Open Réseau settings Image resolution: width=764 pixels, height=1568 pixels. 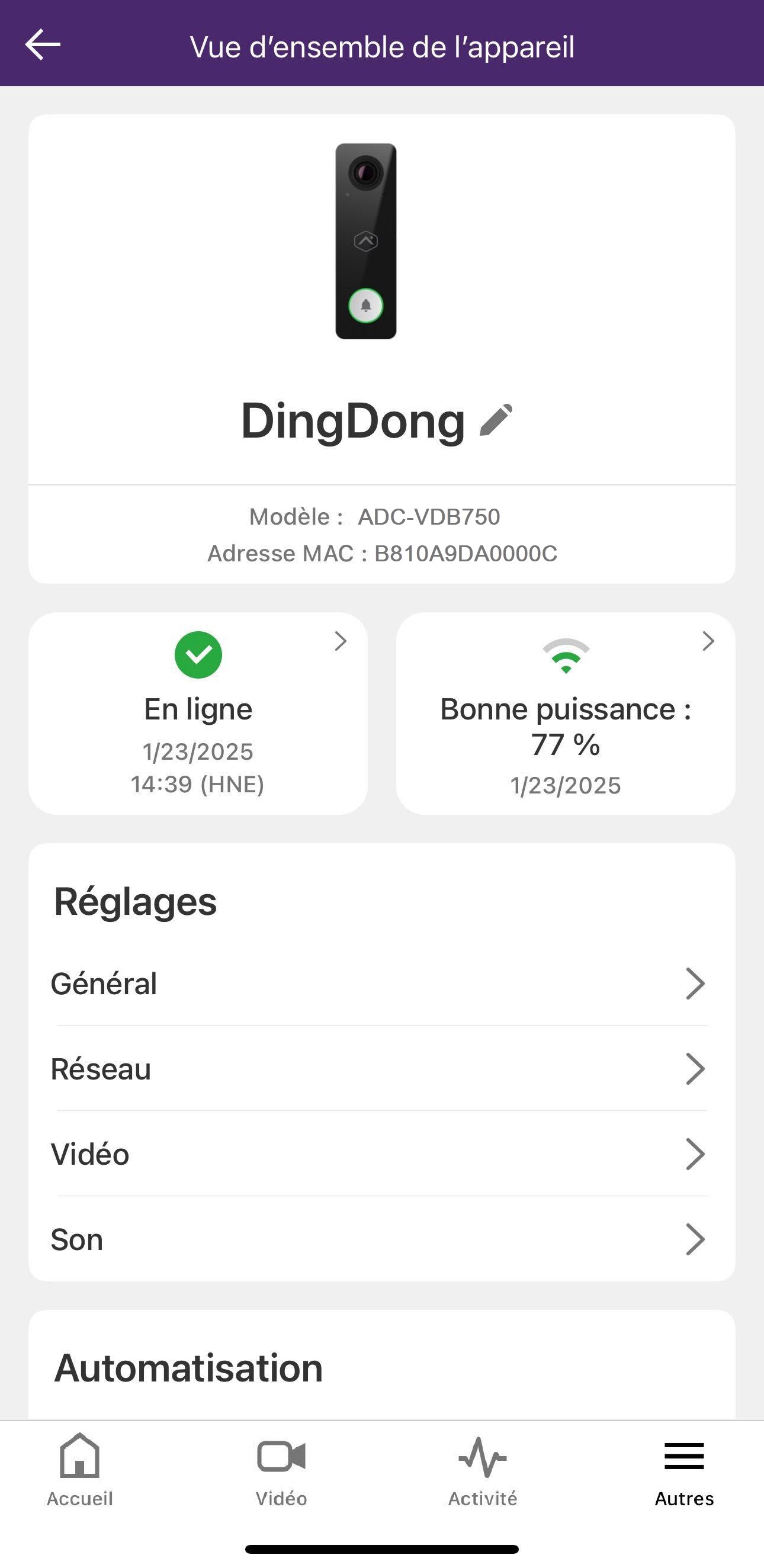coord(381,1069)
